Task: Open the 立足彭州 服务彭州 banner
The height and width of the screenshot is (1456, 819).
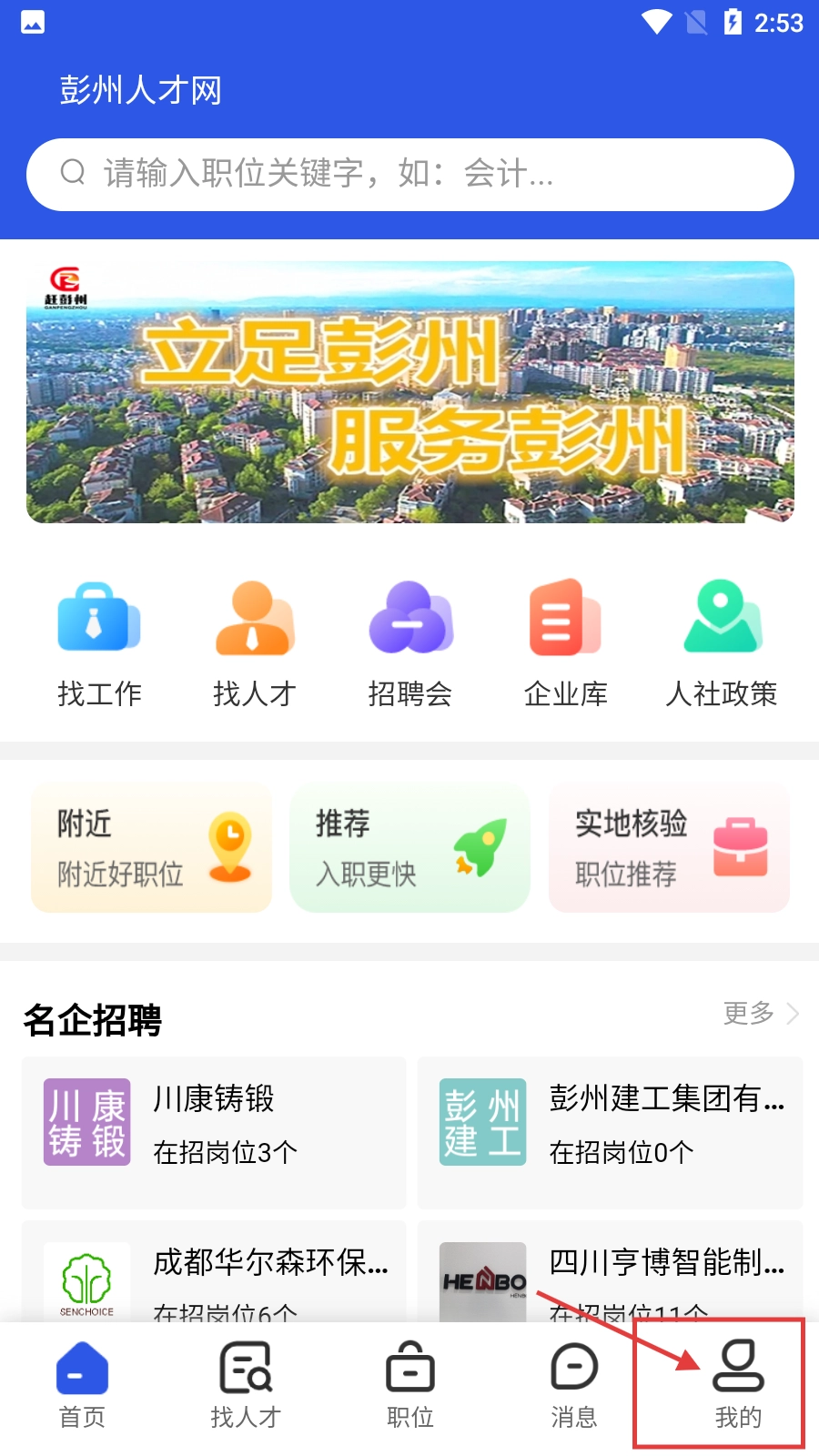Action: point(409,392)
